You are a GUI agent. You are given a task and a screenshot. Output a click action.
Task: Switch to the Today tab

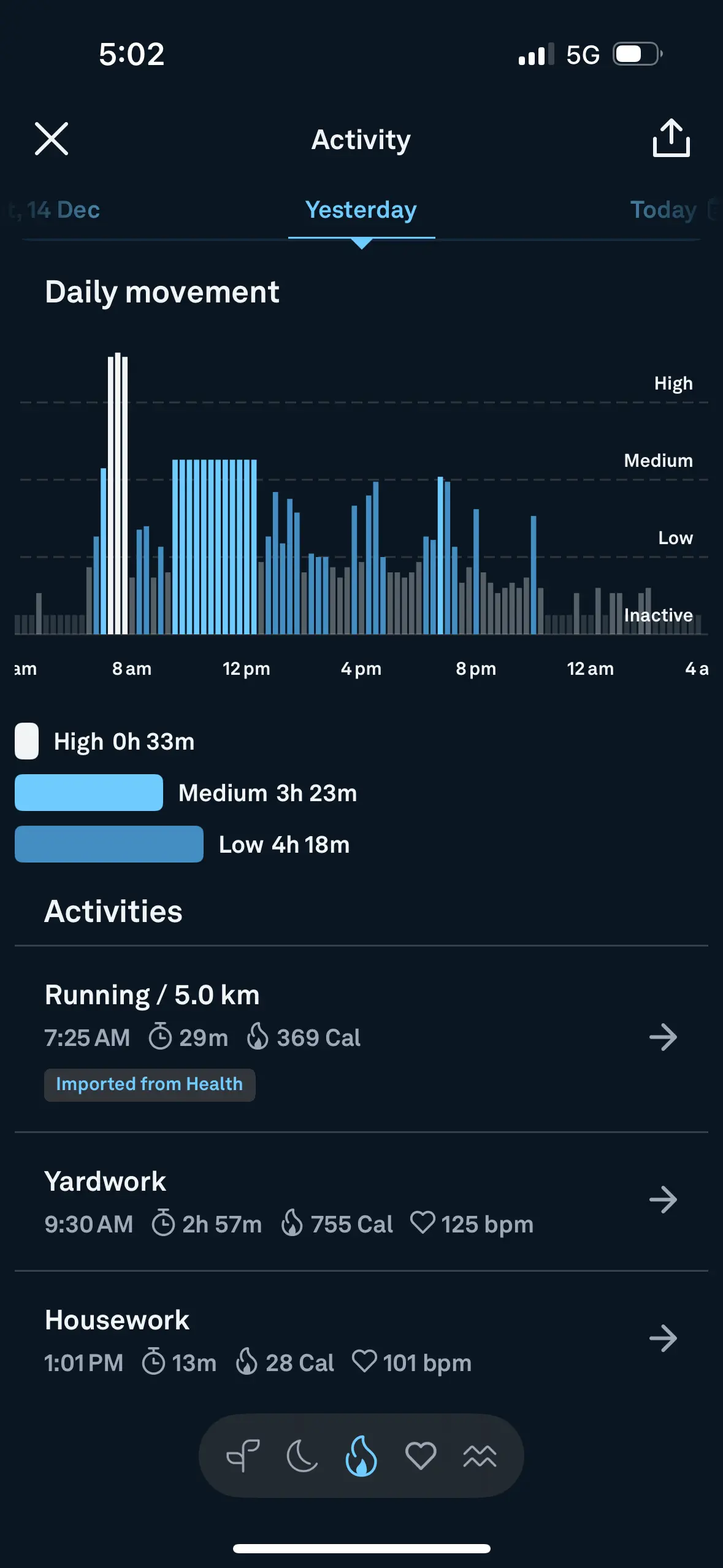pyautogui.click(x=664, y=210)
